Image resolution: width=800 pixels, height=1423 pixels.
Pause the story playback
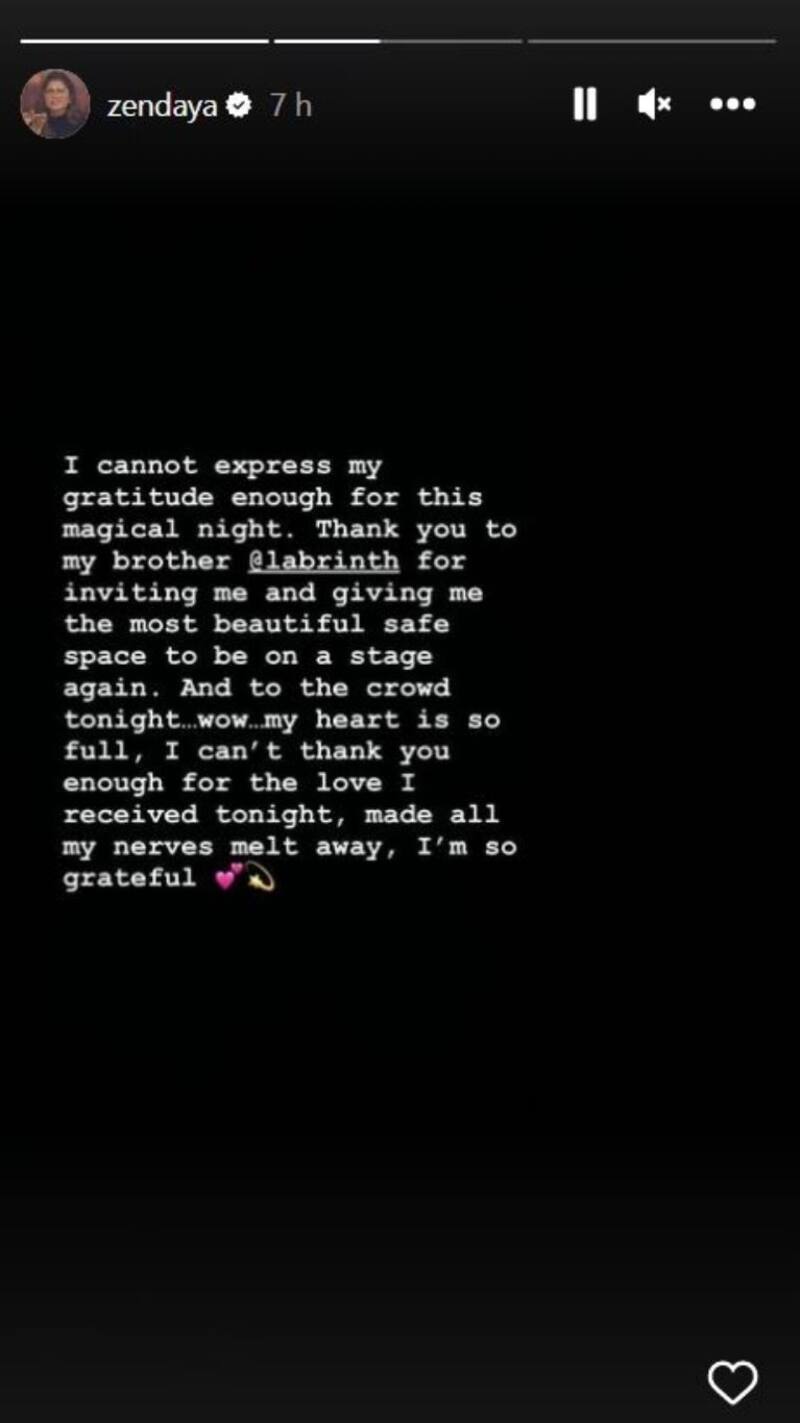point(584,104)
